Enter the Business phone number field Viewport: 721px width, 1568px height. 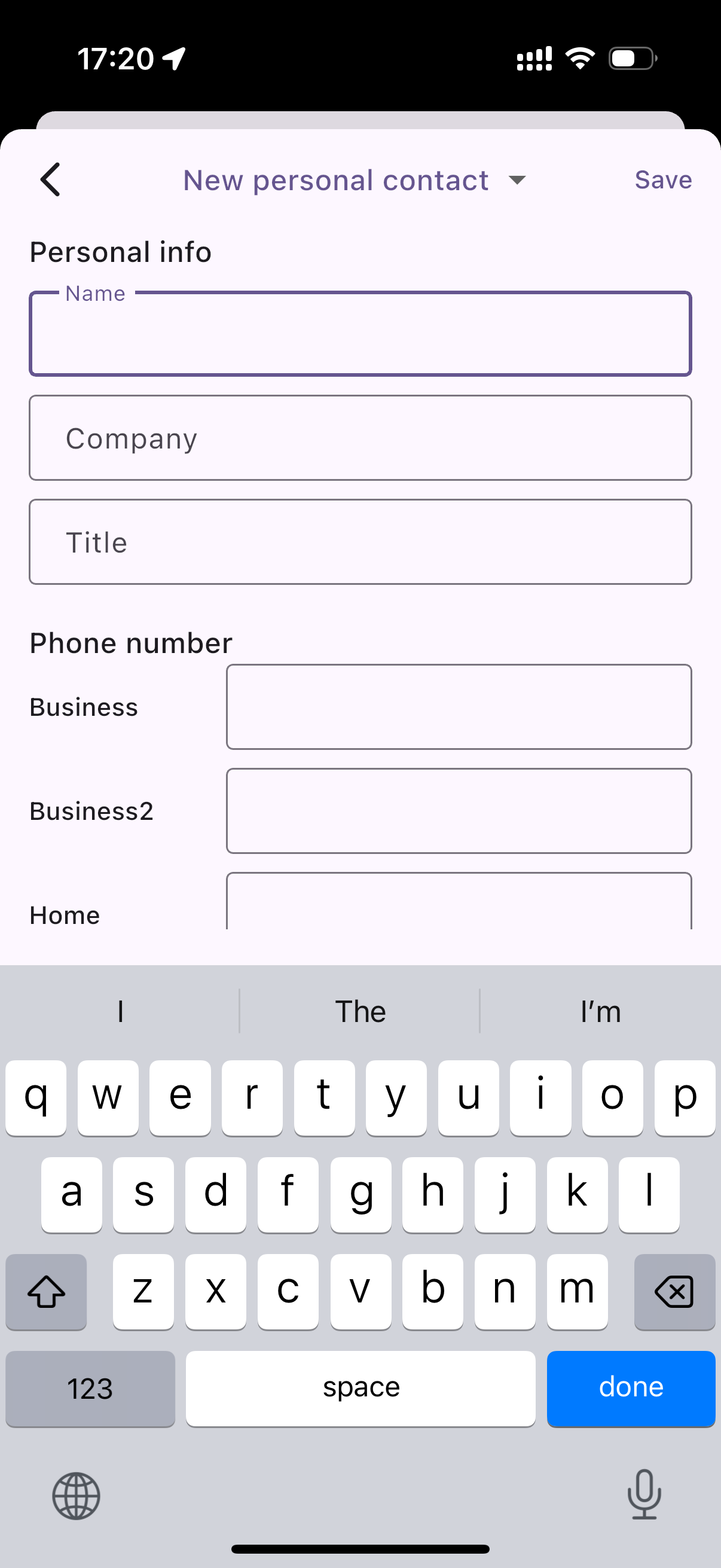[459, 707]
